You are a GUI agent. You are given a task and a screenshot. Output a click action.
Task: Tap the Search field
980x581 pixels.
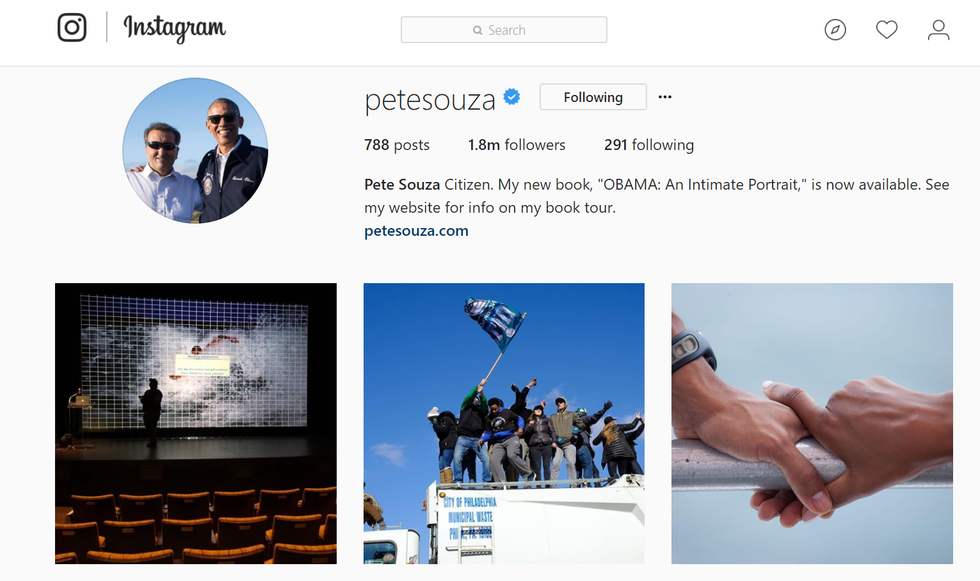(503, 30)
